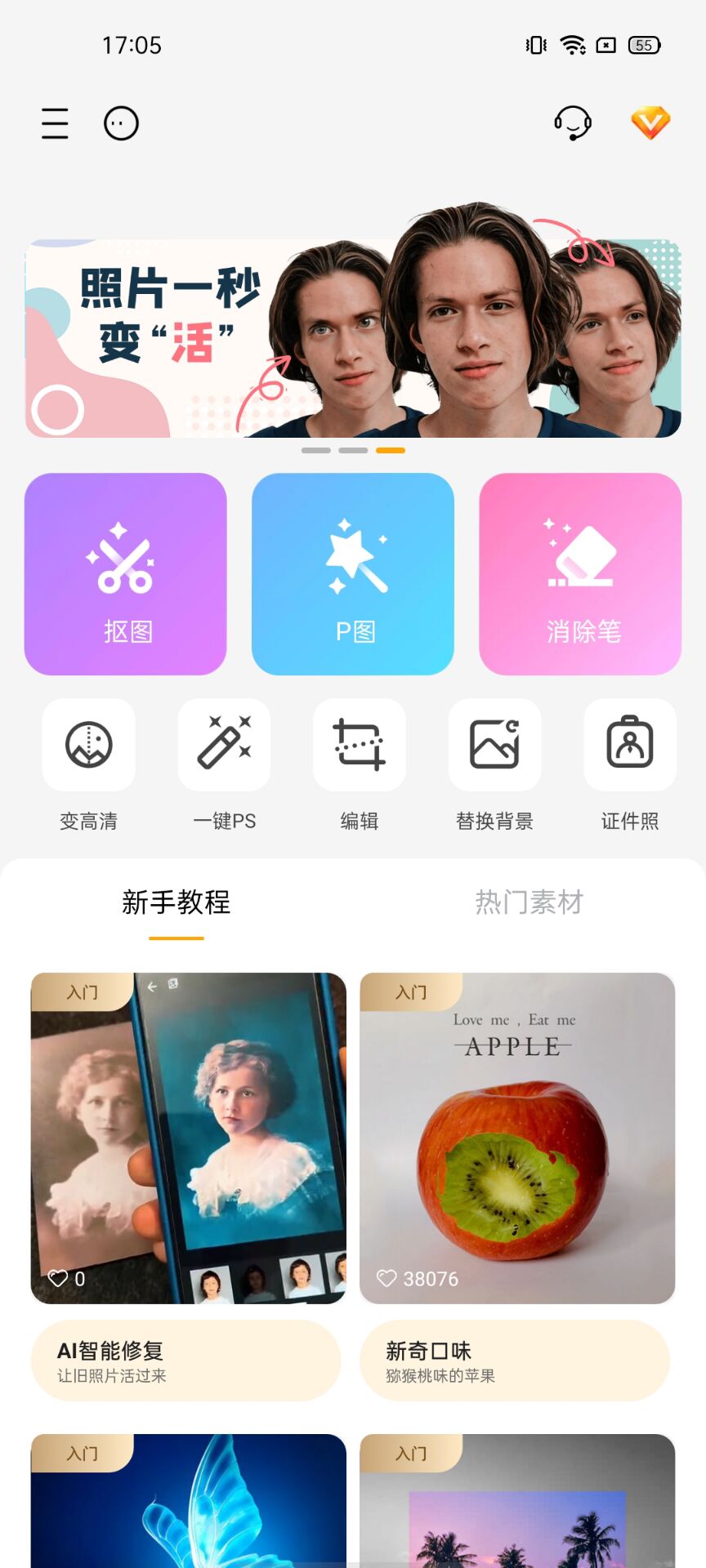The width and height of the screenshot is (706, 1568).
Task: Open the palm tree tutorial card
Action: [x=517, y=1501]
